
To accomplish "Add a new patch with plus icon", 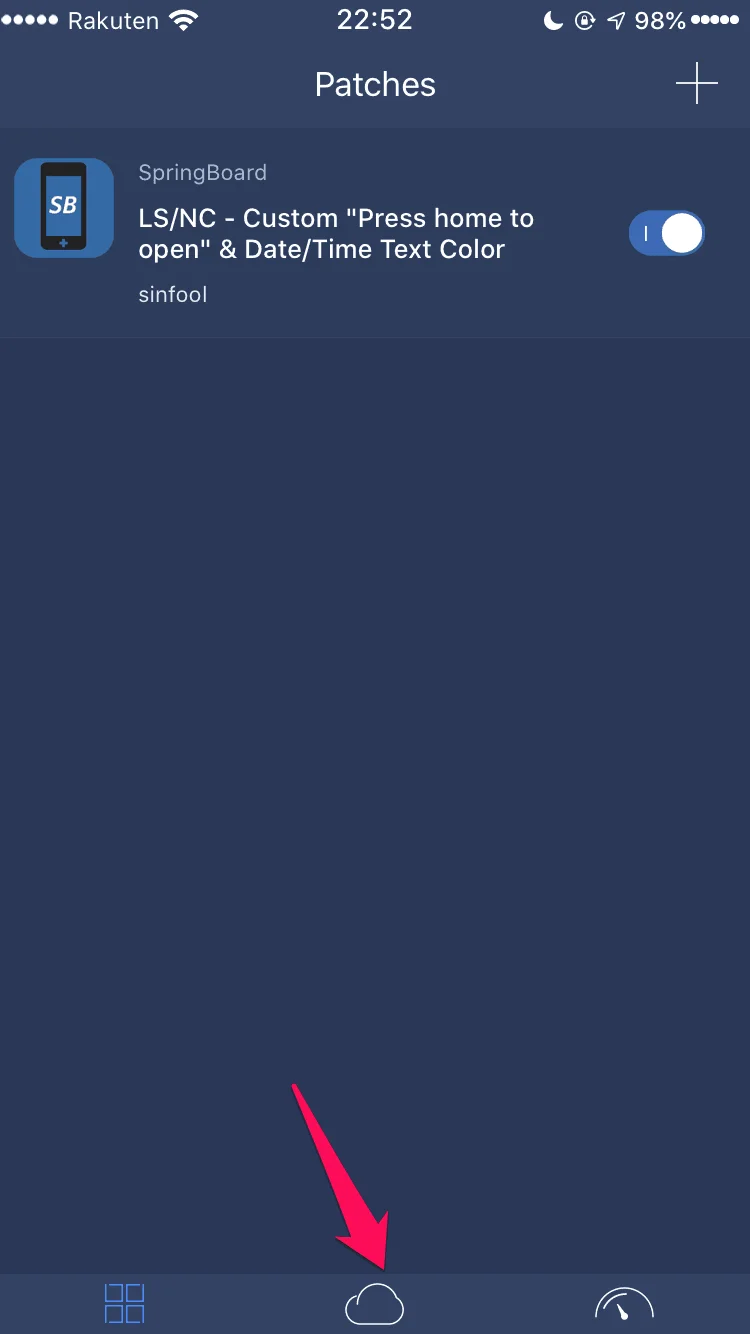I will click(x=696, y=84).
